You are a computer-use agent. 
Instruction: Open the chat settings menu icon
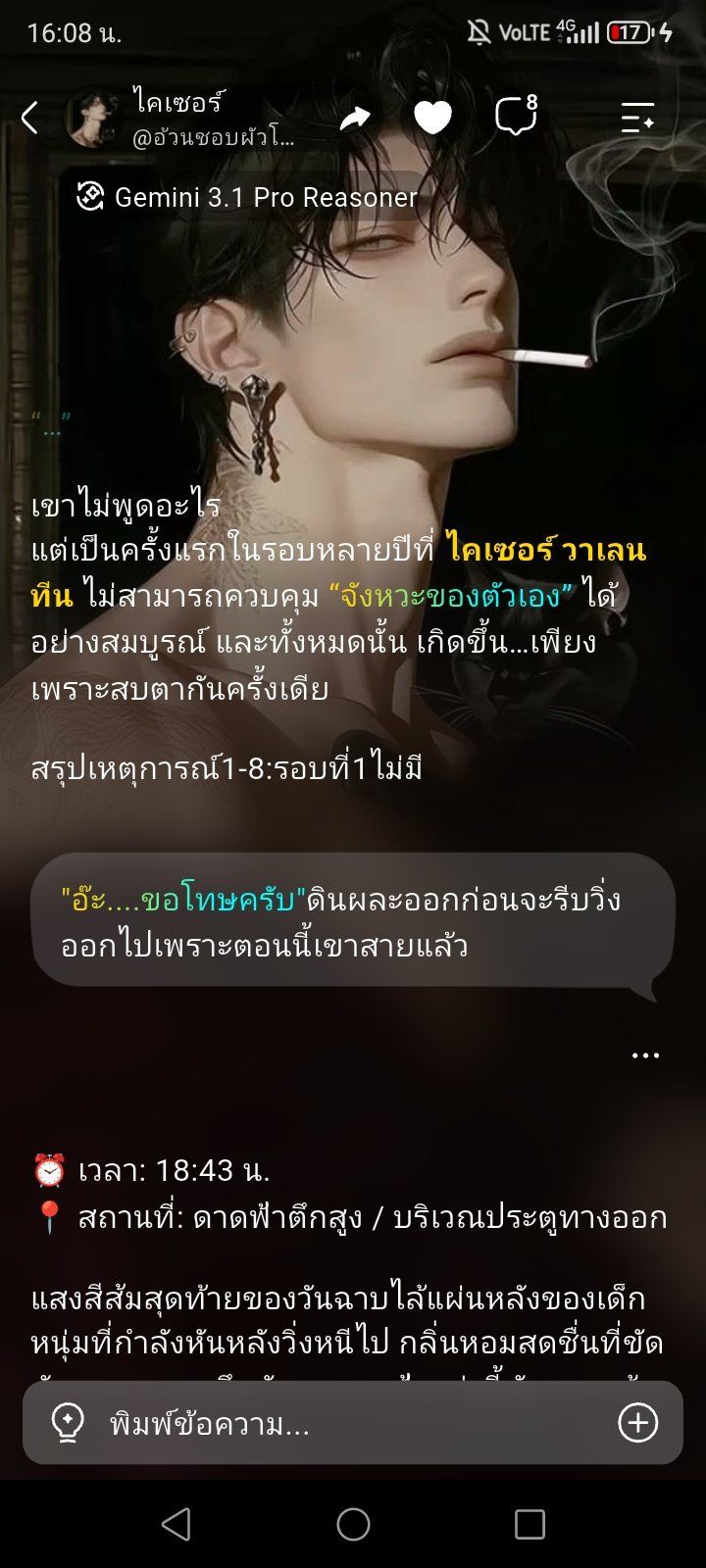(637, 119)
